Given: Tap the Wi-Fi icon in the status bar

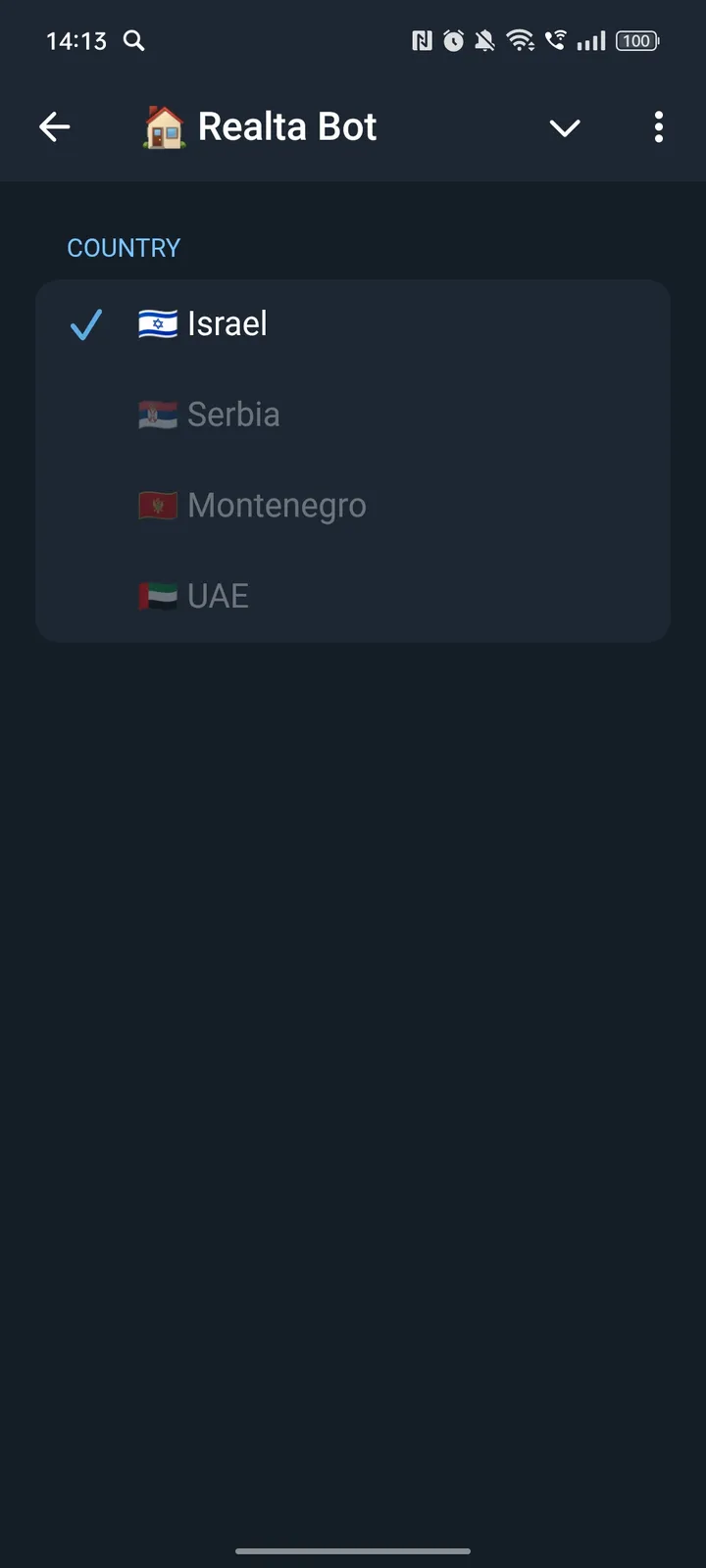Looking at the screenshot, I should [x=520, y=41].
